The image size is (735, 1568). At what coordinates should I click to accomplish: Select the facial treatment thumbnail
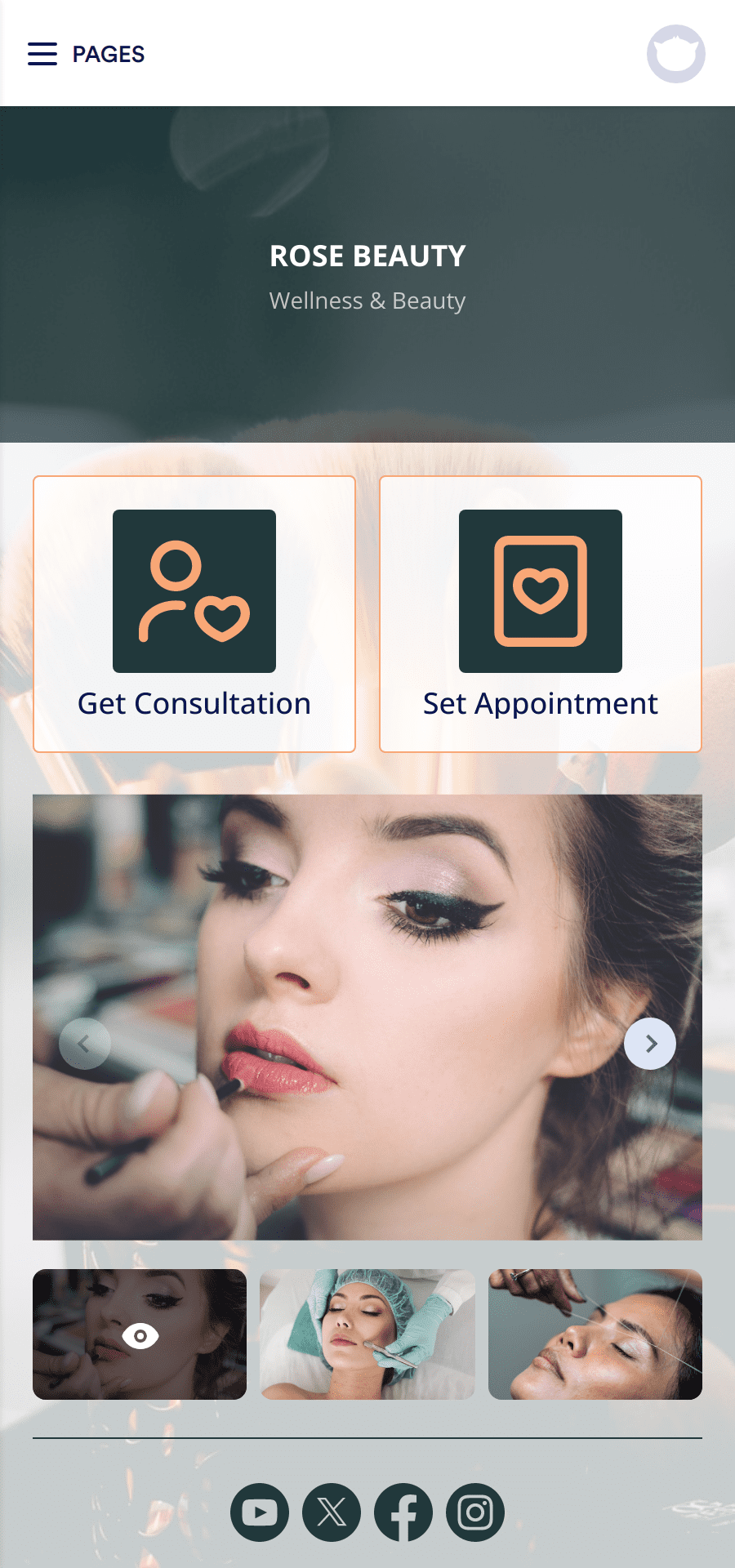(367, 1334)
